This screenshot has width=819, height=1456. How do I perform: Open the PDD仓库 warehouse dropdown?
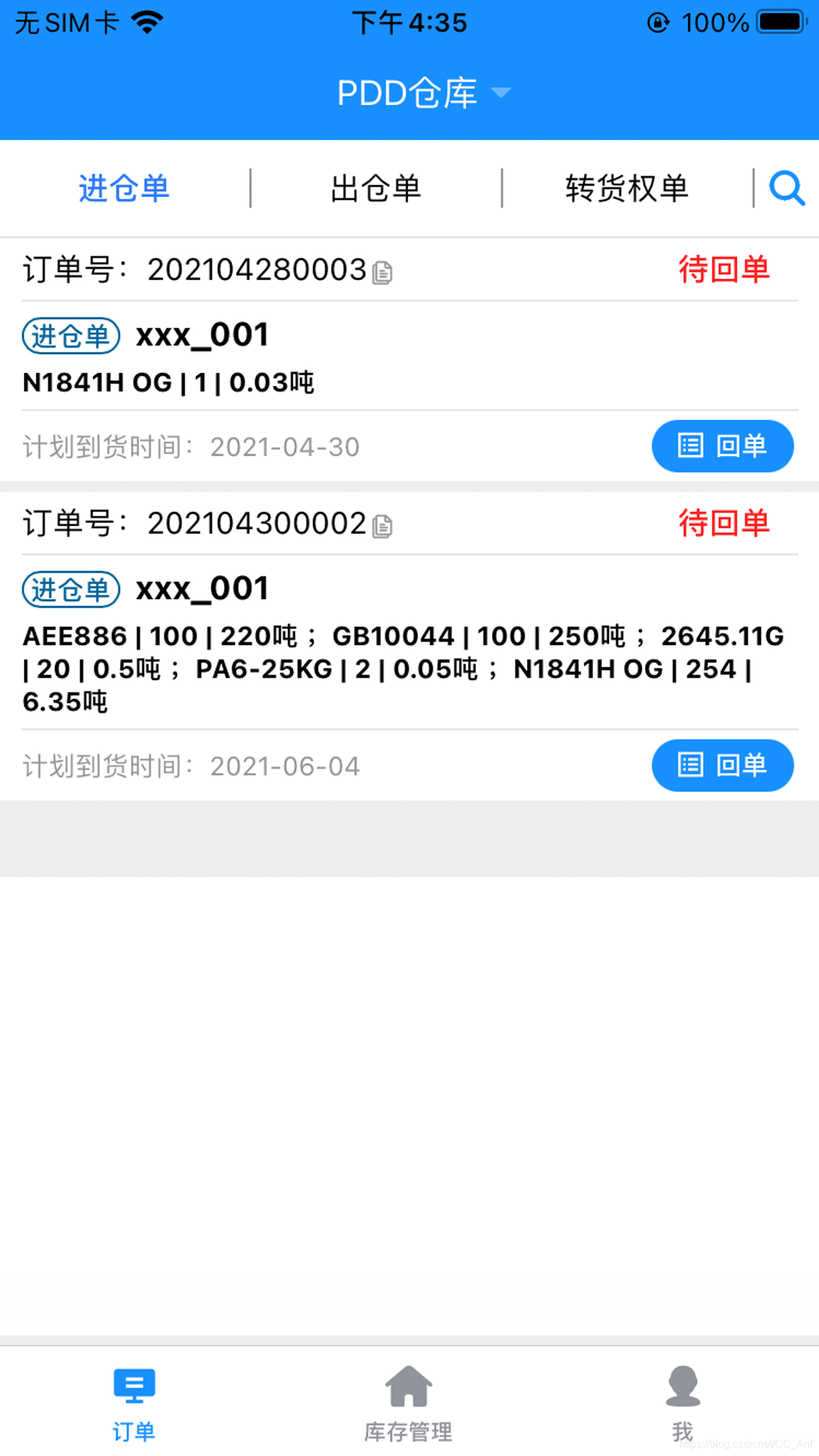[423, 93]
